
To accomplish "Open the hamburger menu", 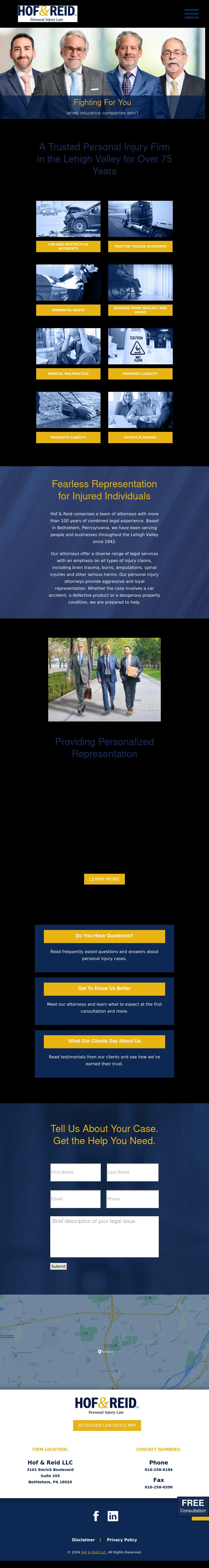I will [191, 13].
